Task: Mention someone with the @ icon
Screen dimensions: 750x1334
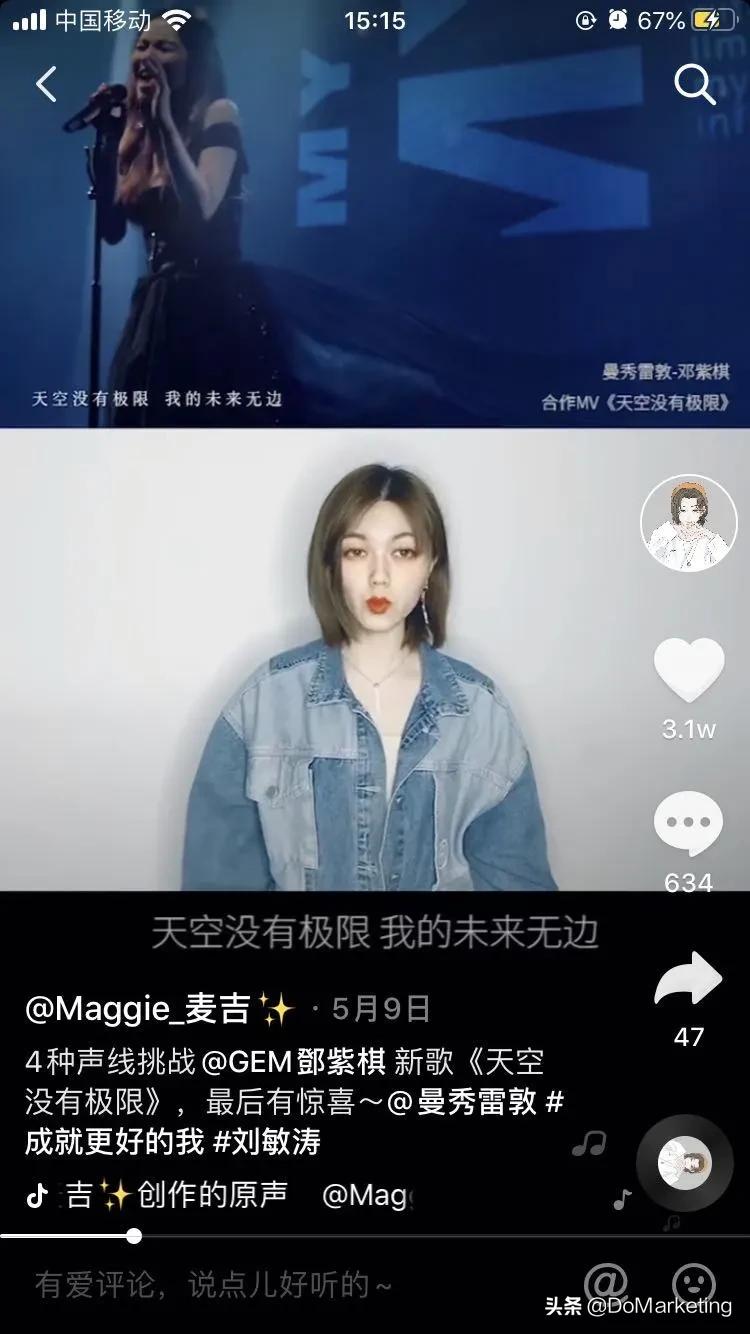Action: pos(605,1282)
